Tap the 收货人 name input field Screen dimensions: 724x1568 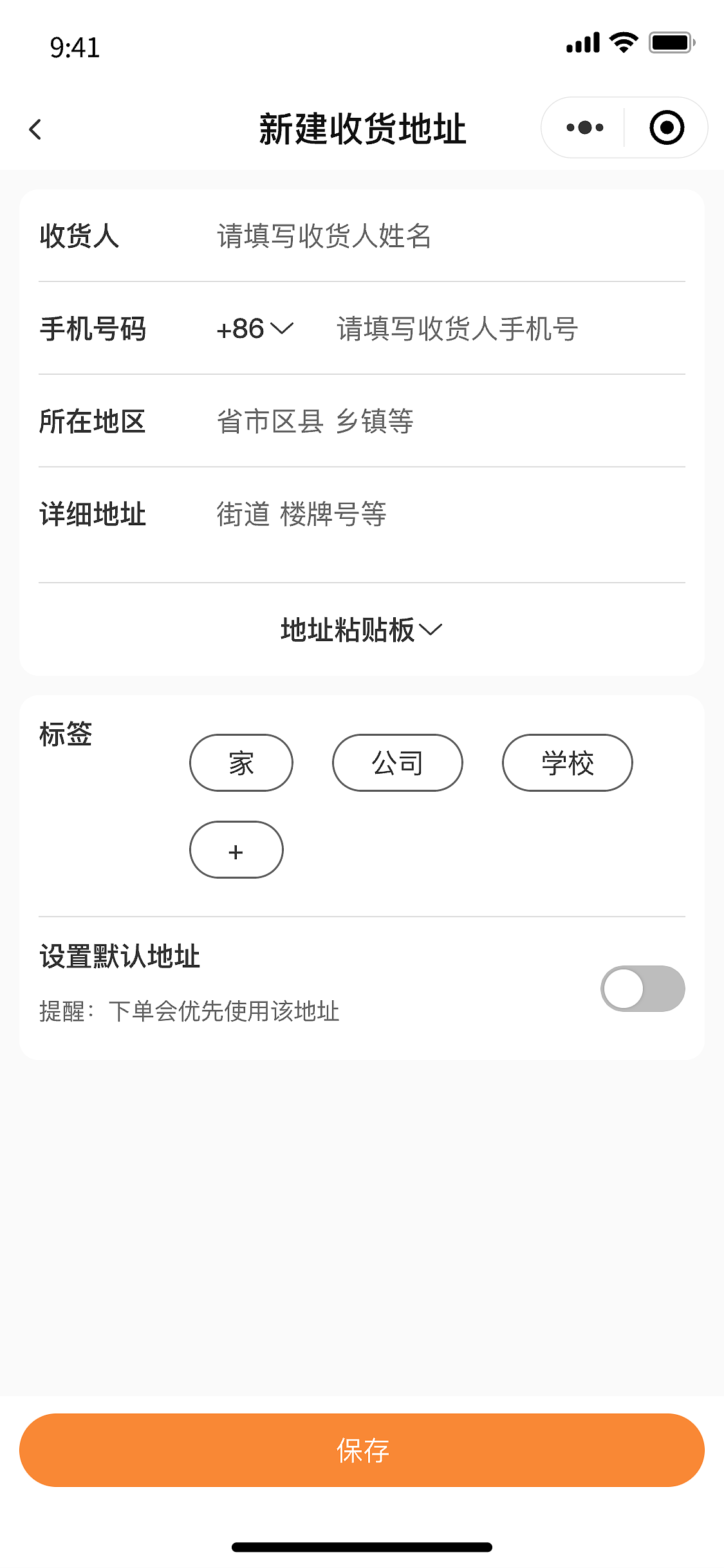point(386,236)
